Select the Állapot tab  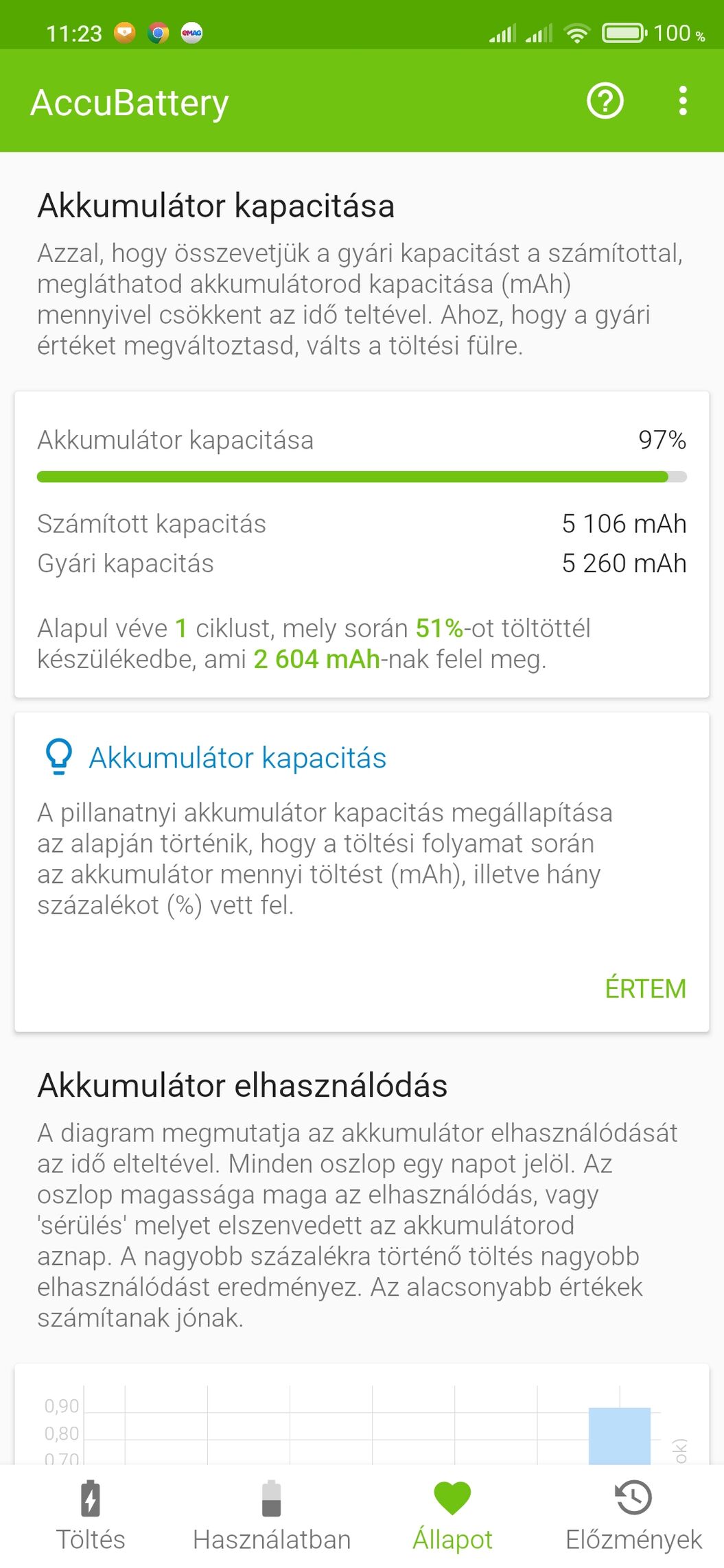[x=452, y=1516]
